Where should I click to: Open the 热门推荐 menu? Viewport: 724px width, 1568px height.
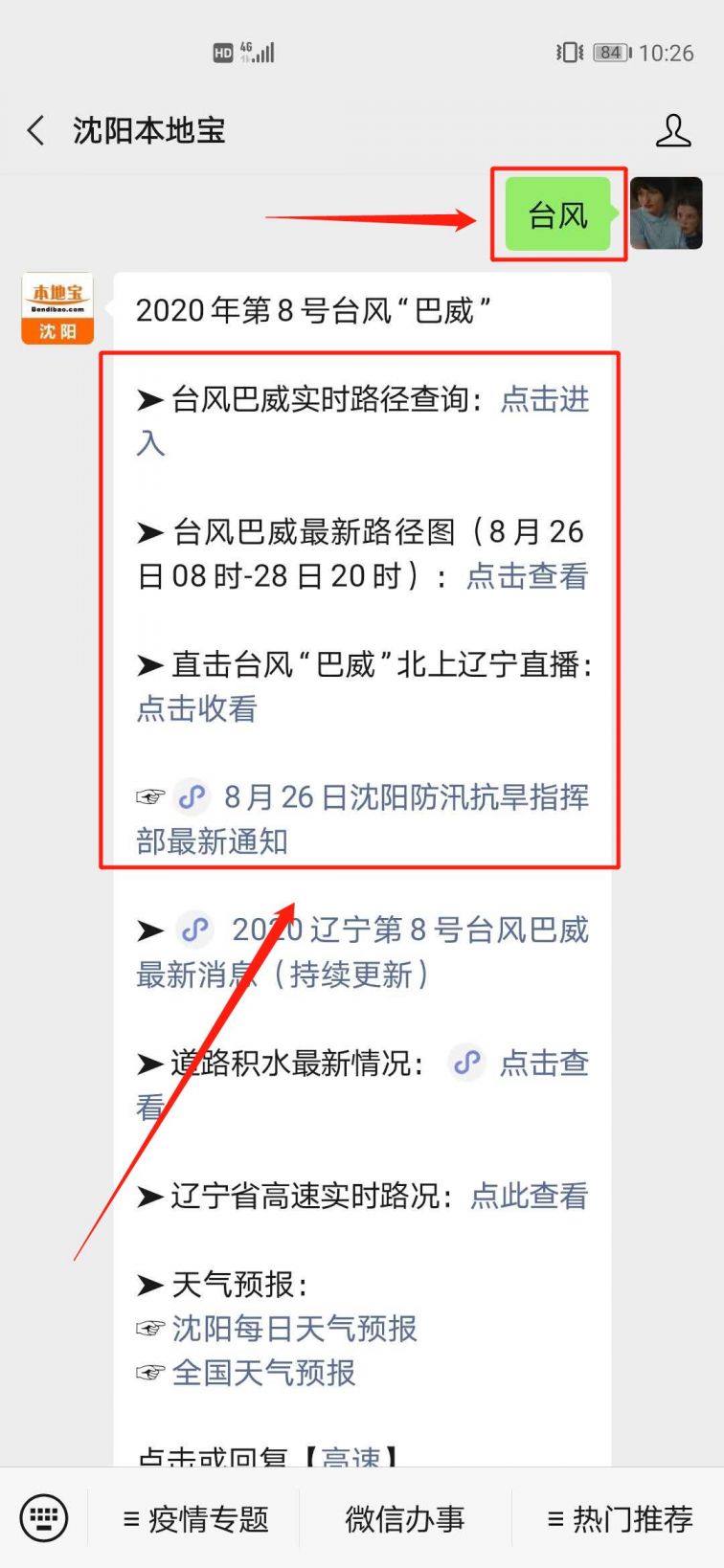coord(620,1519)
